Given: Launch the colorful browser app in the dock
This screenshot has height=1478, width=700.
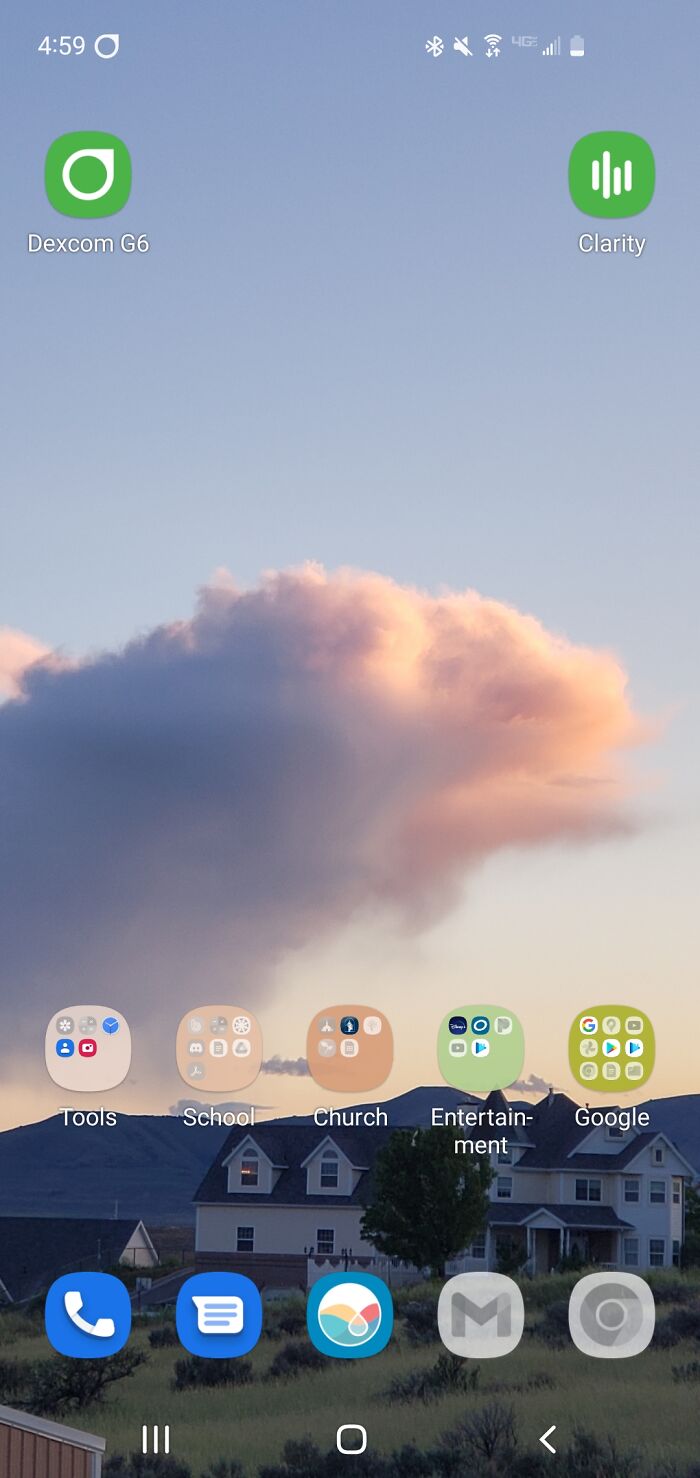Looking at the screenshot, I should [x=350, y=1315].
